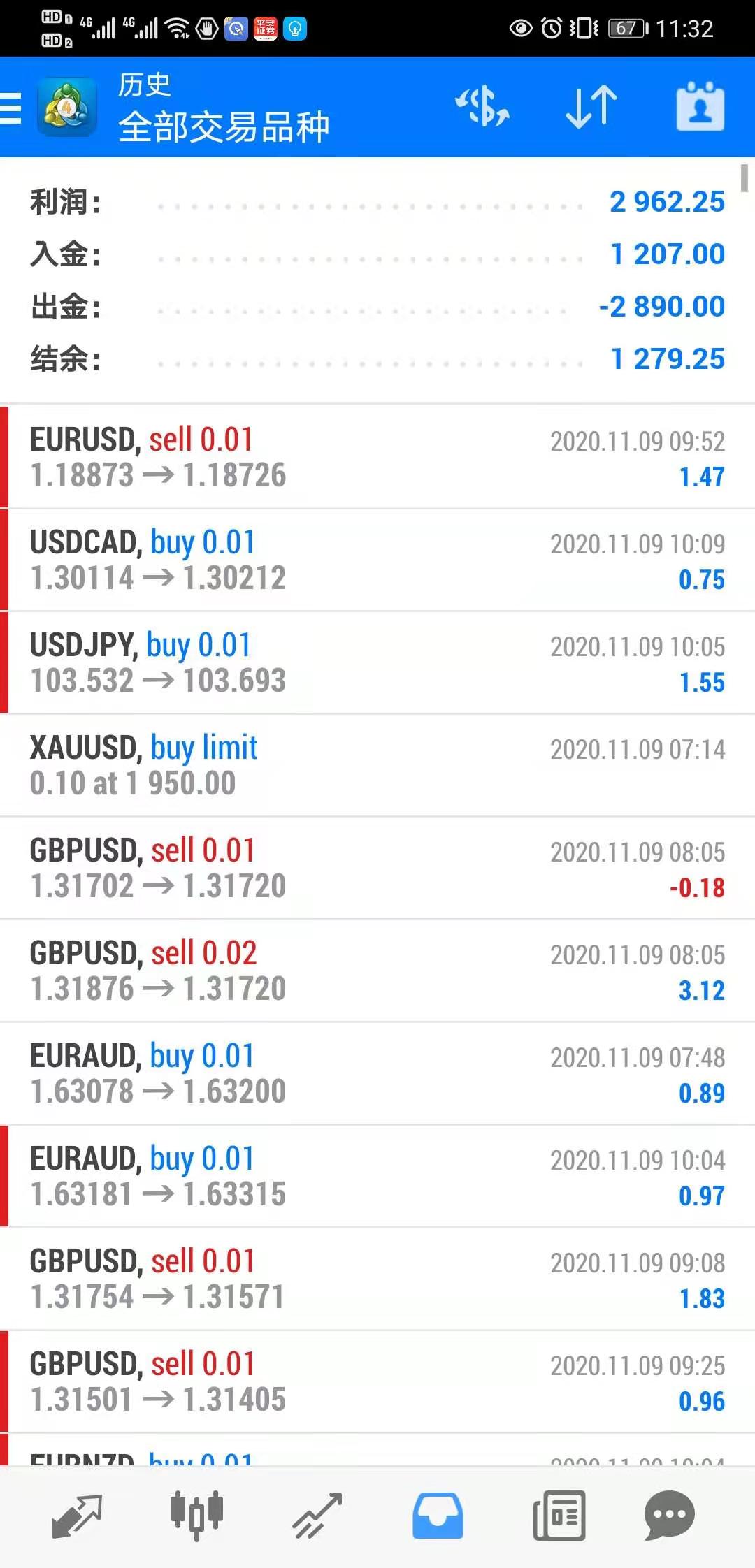Screen dimensions: 755x1568
Task: Open the GBPUSD sell 0.02 trade
Action: point(377,971)
